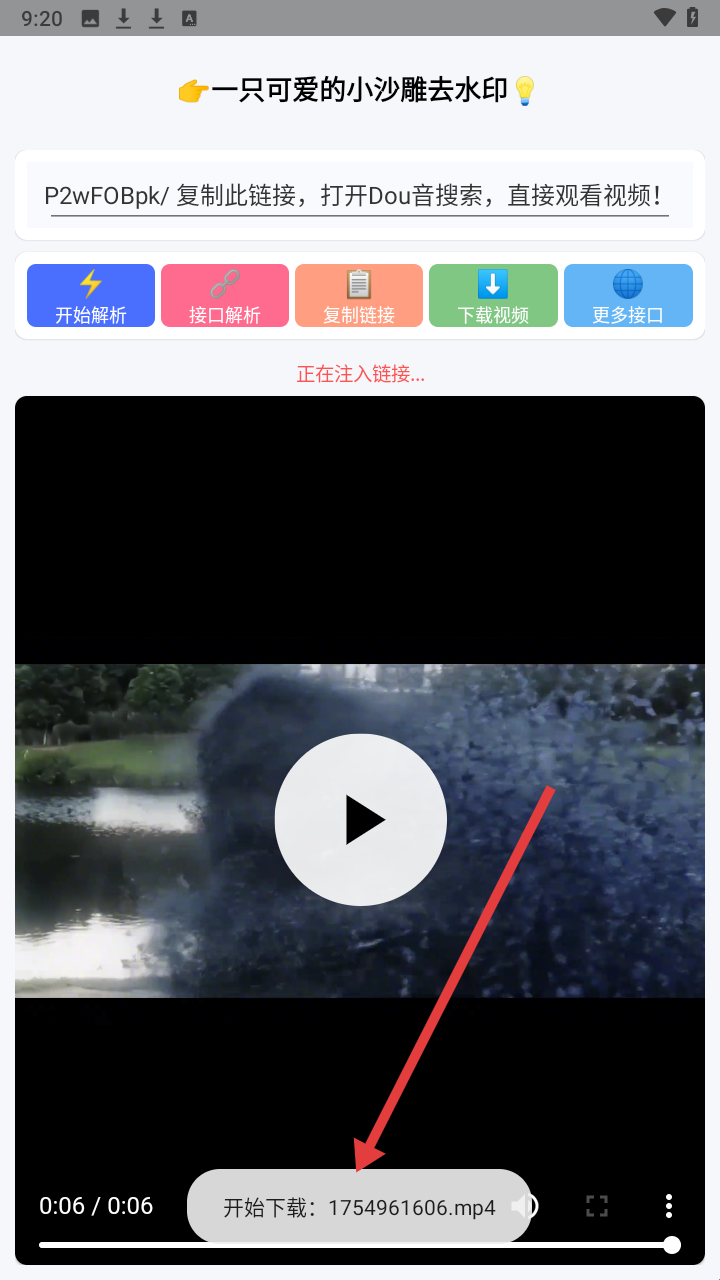Start parsing with 开始解析 button

click(x=91, y=296)
